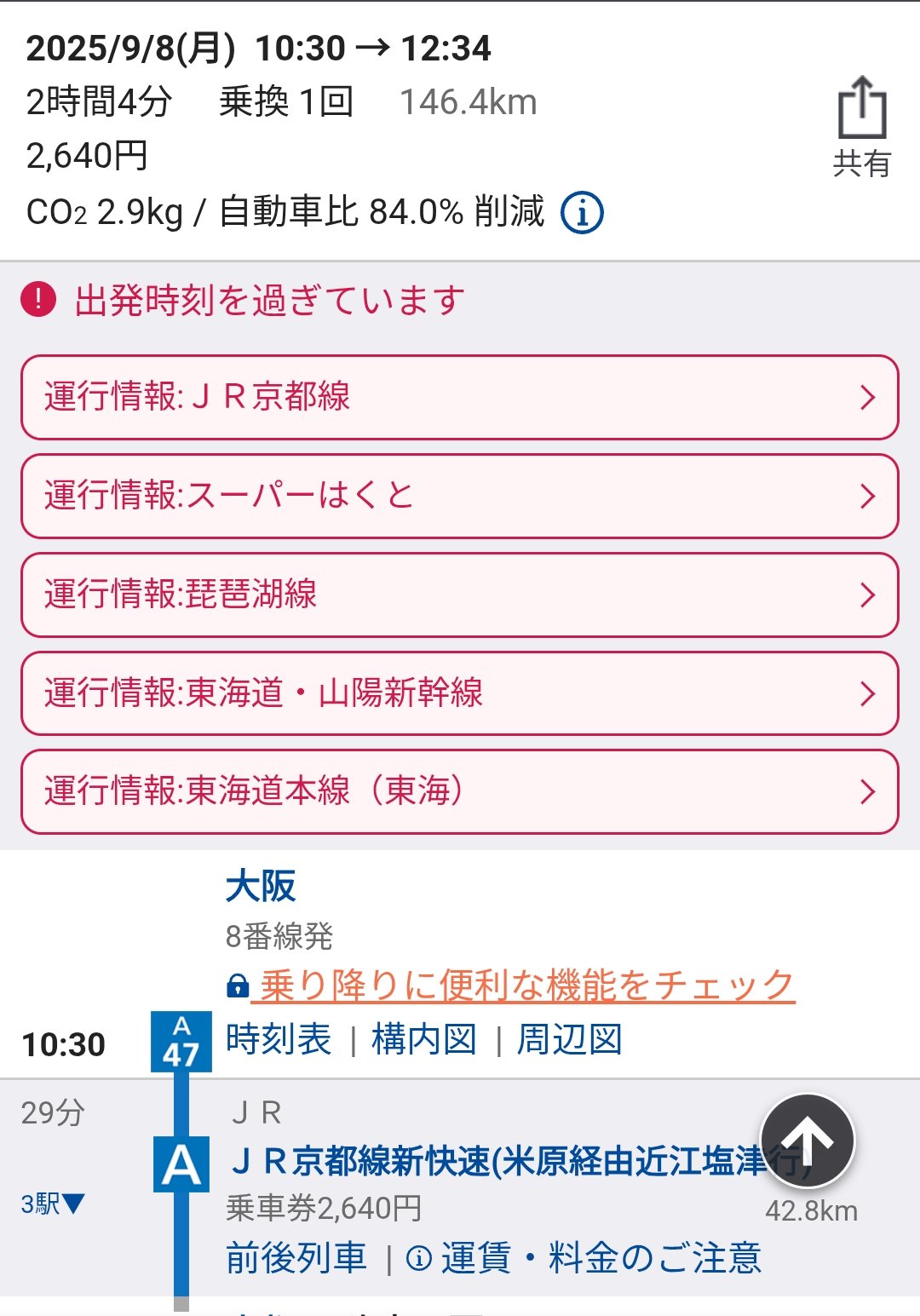Open service status for ＪＲ京都線
Screen dimensions: 920x1316
click(x=459, y=397)
